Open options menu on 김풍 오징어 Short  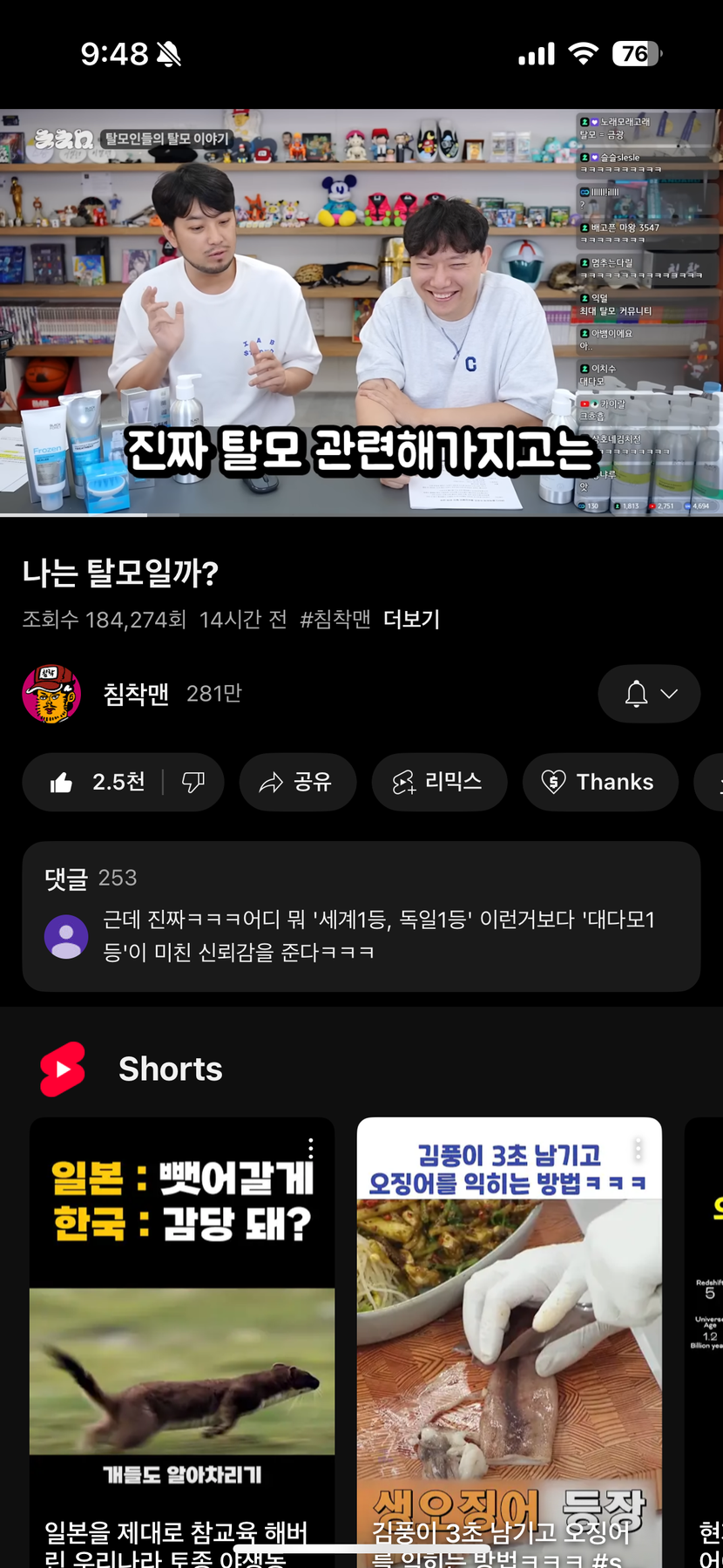pos(639,1148)
